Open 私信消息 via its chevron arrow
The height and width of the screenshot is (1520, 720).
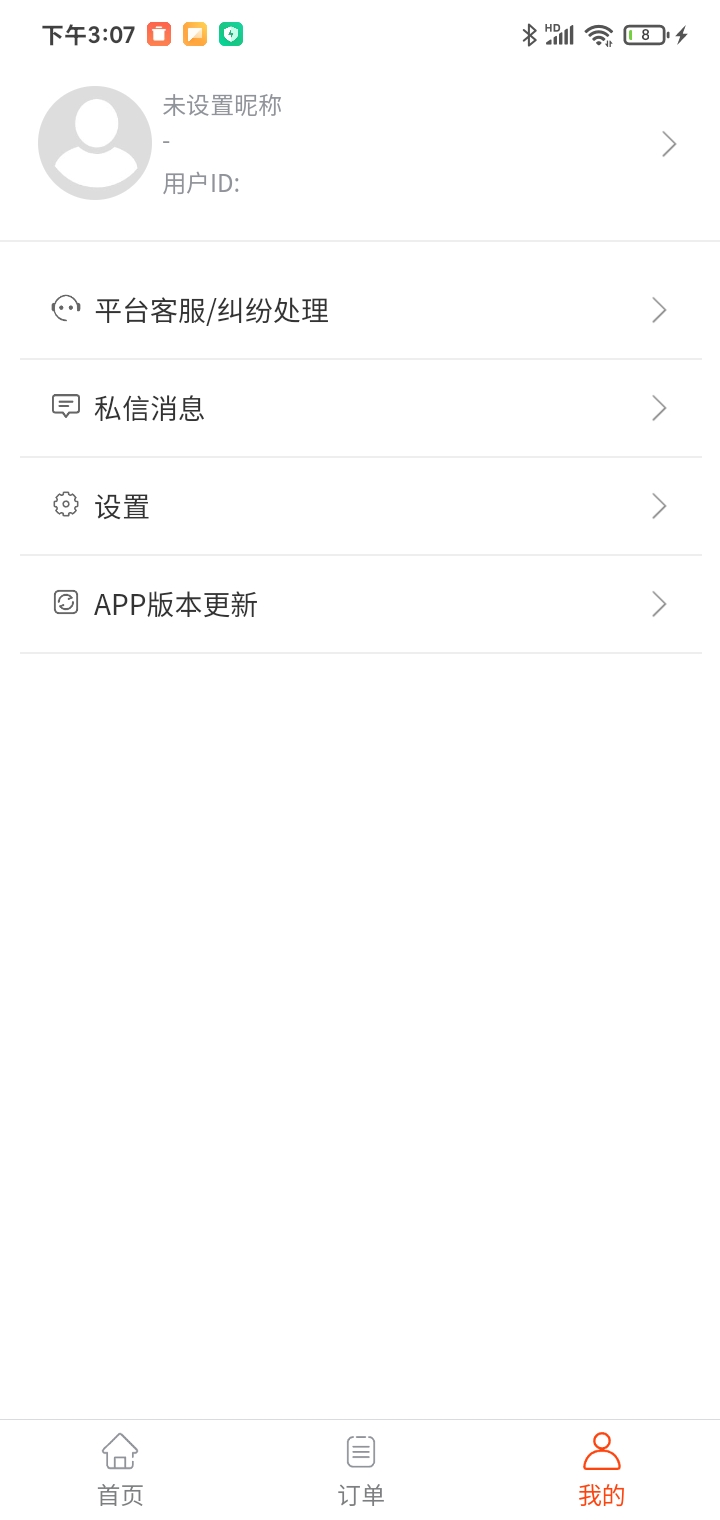658,408
